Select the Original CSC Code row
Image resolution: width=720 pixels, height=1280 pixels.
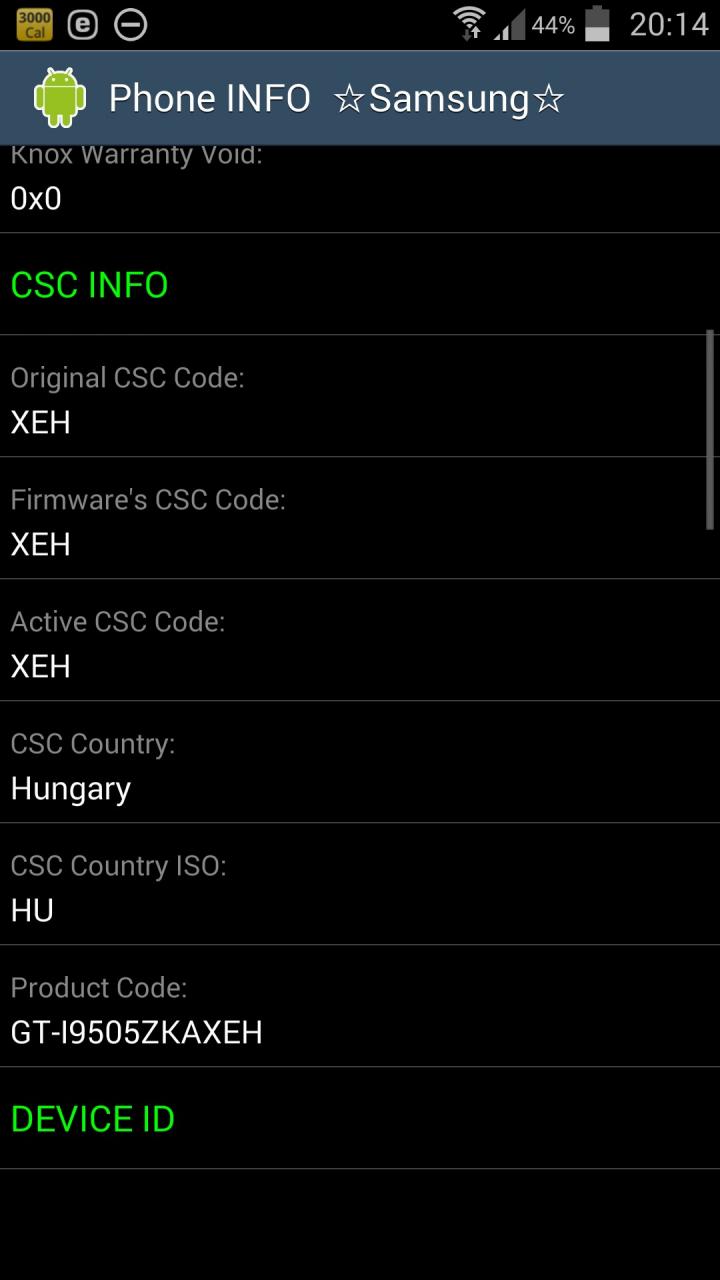pos(360,396)
